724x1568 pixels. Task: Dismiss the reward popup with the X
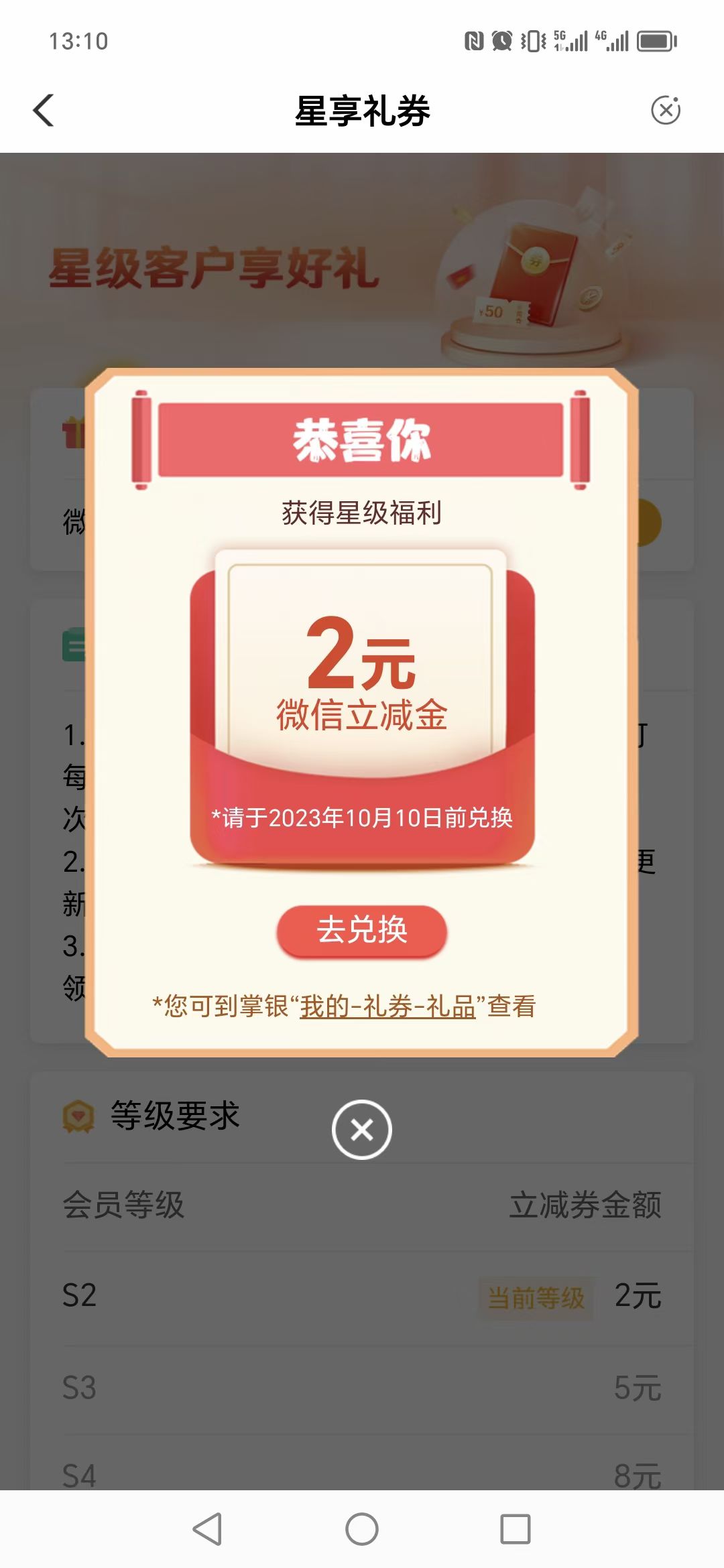tap(362, 1130)
